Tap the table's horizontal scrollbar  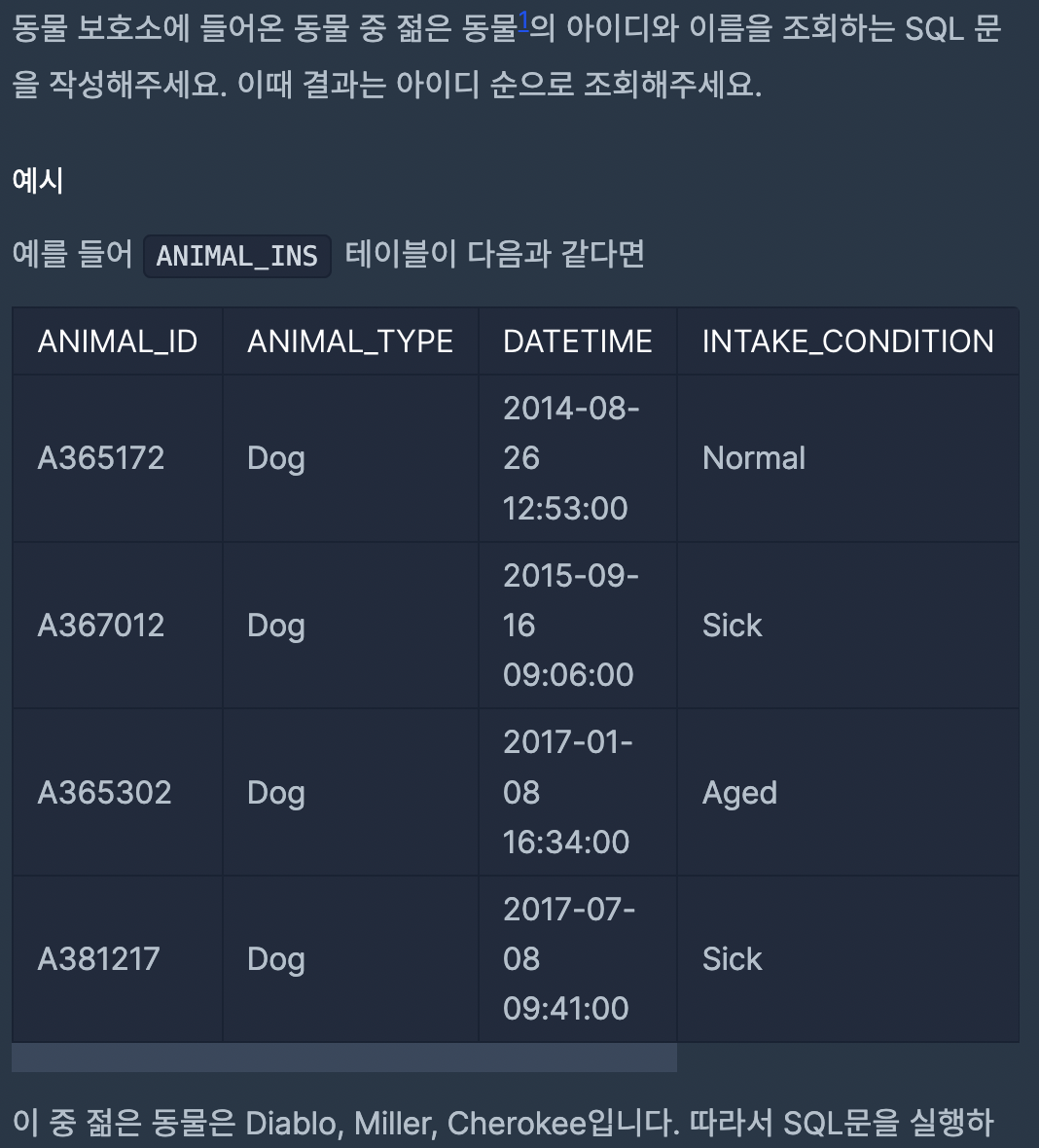click(343, 1058)
